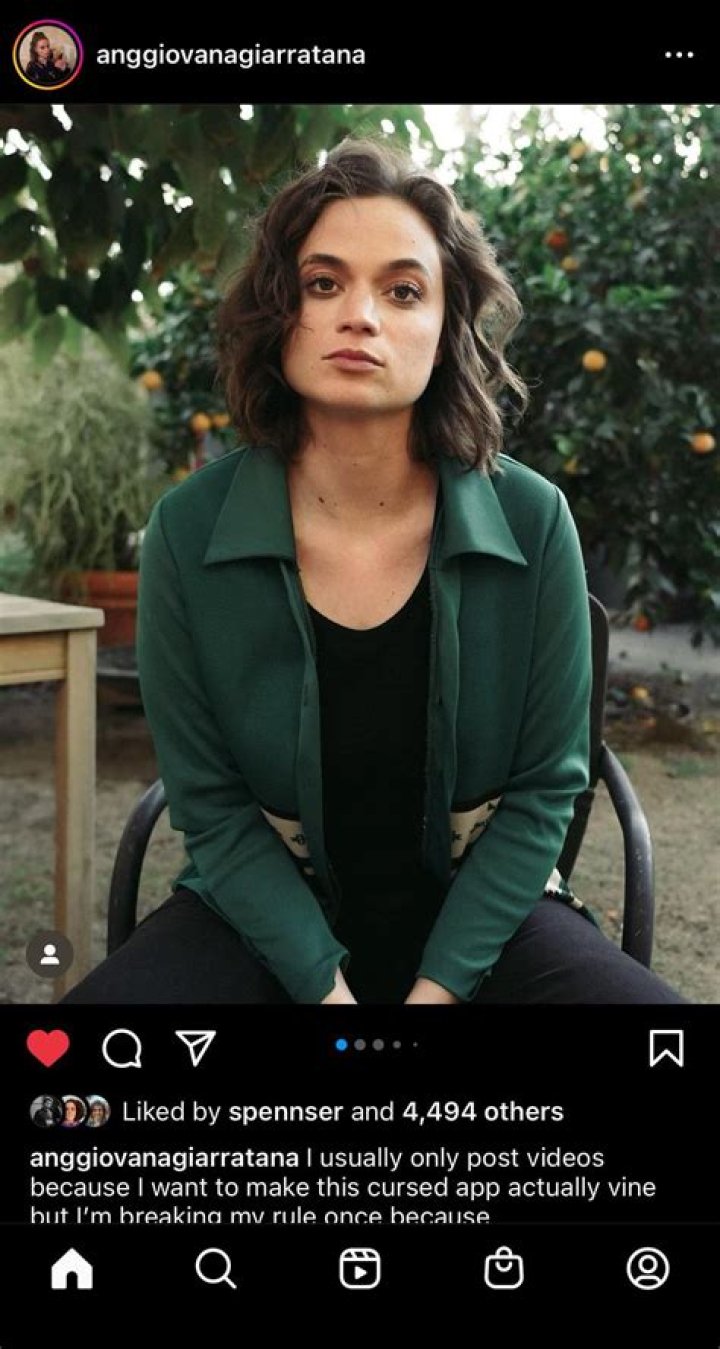Share the post via the paper plane

[x=196, y=1047]
